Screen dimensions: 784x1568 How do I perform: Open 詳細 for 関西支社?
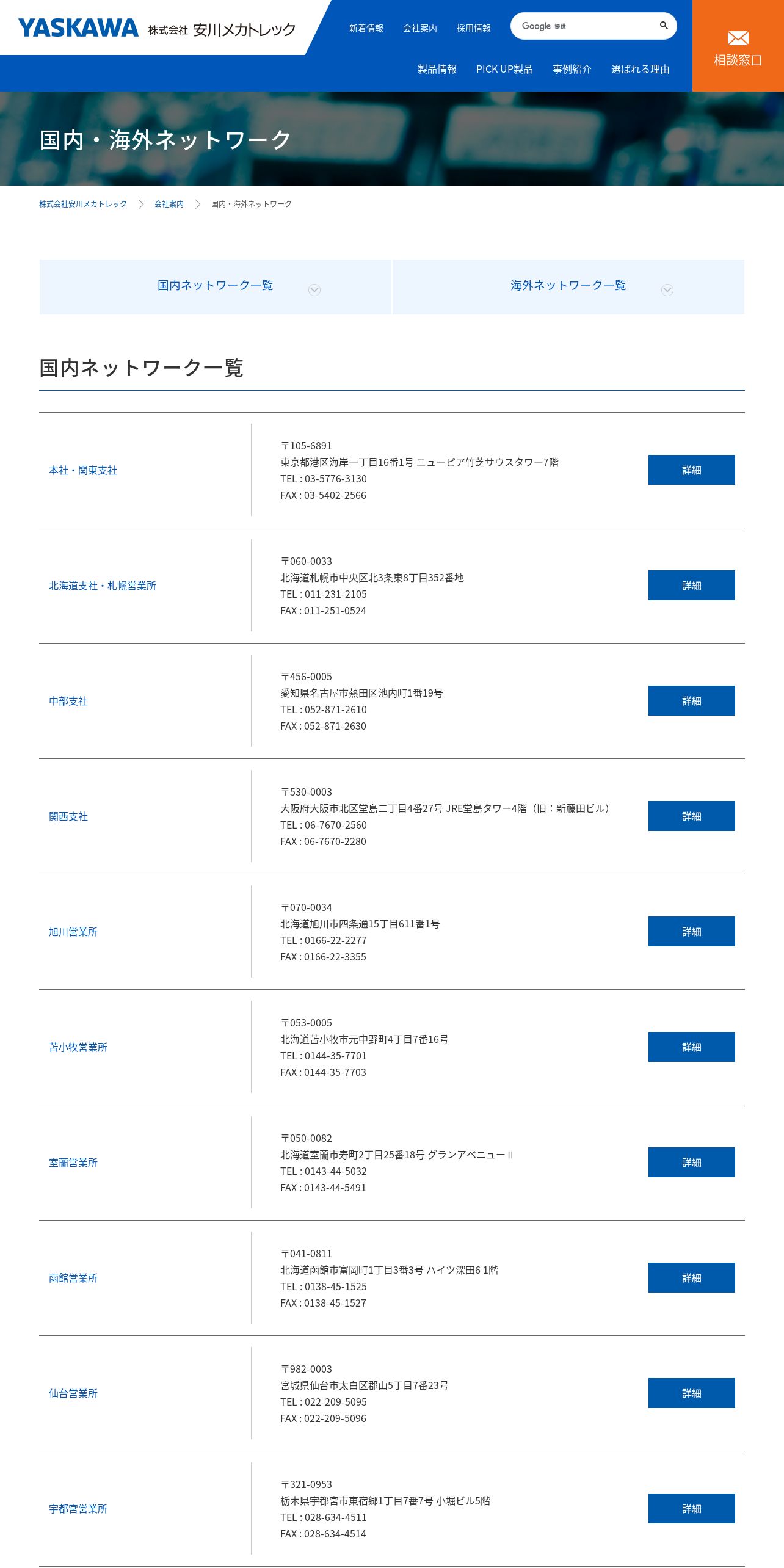pos(692,816)
